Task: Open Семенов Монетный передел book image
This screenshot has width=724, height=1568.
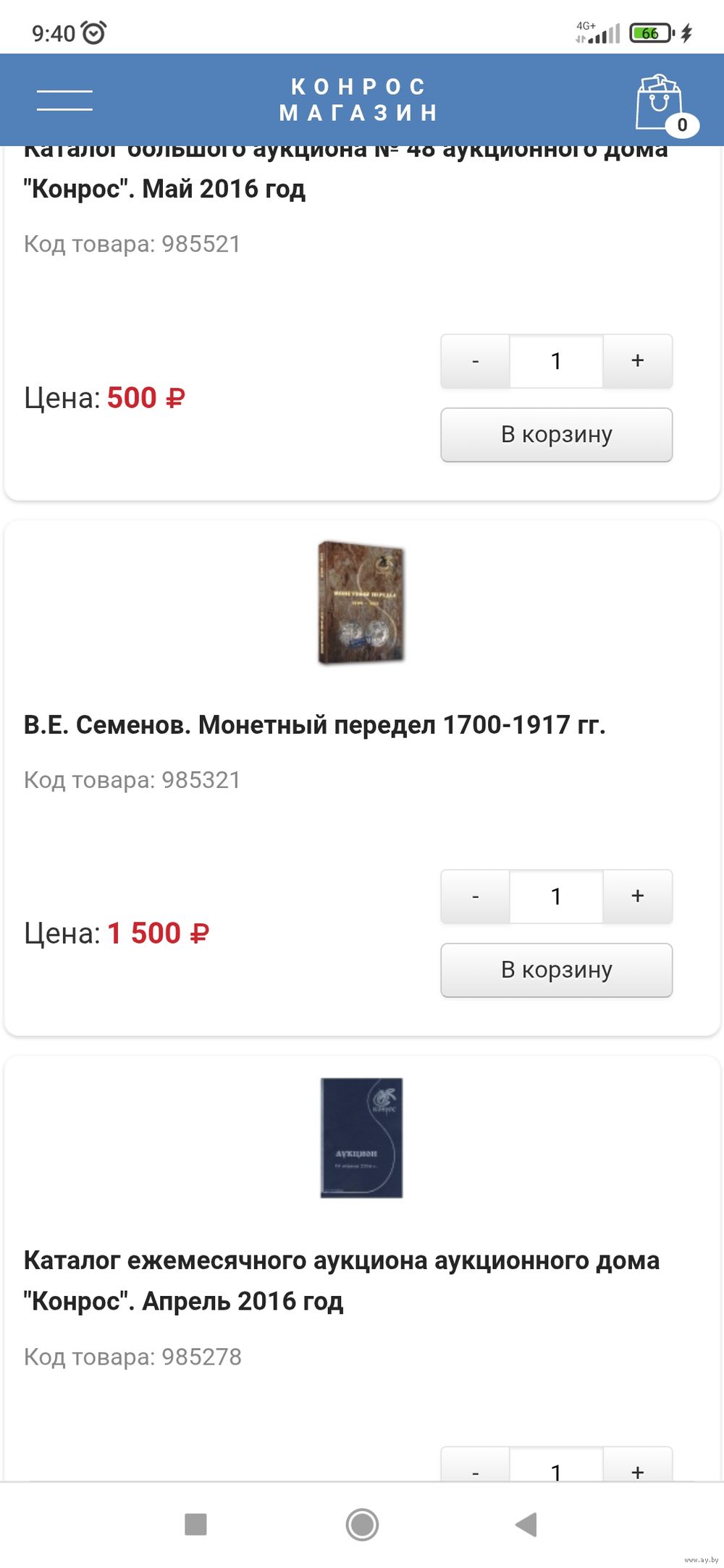Action: point(361,603)
